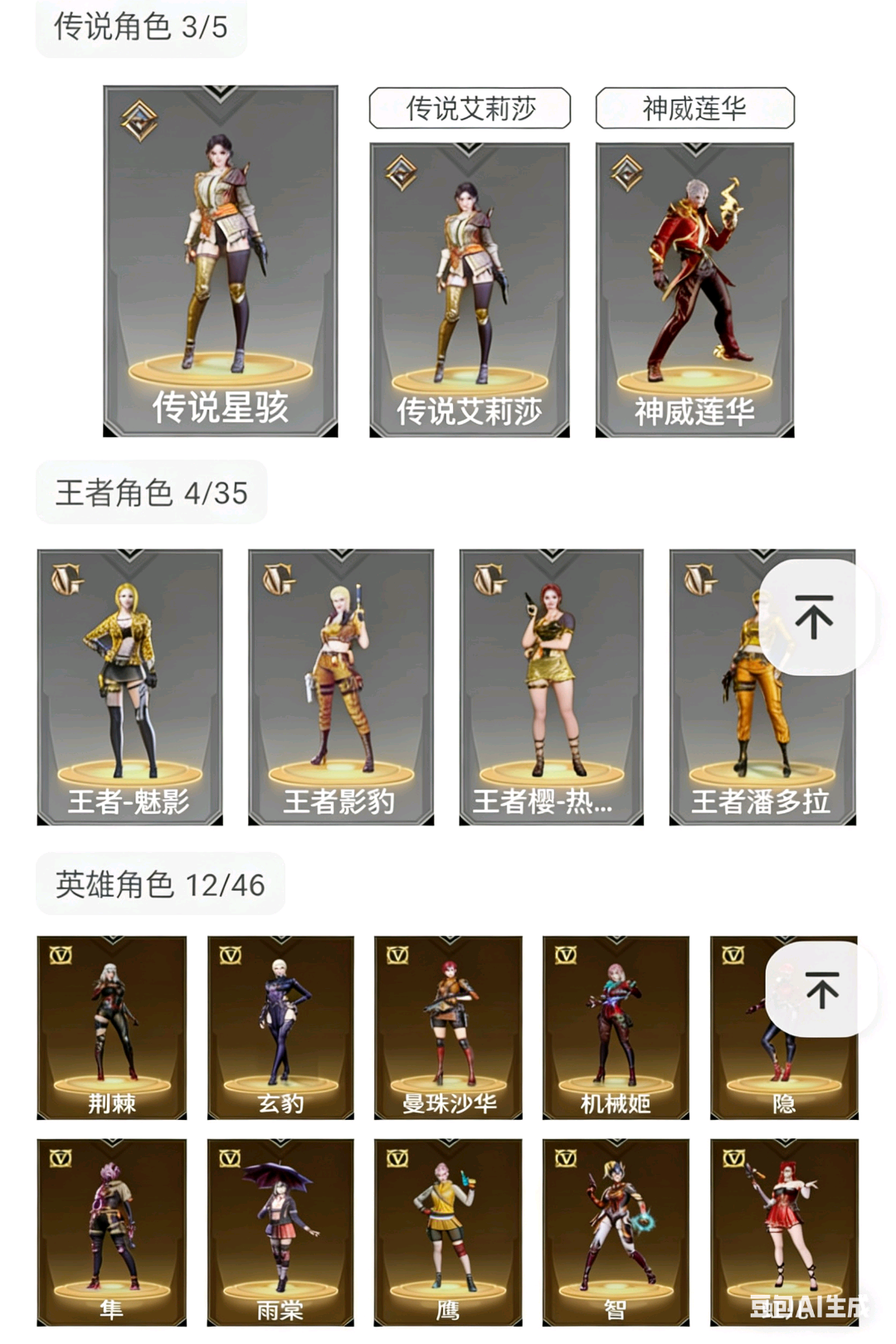The height and width of the screenshot is (1344, 896).
Task: Tap the back-to-top icon in hero section
Action: click(820, 990)
